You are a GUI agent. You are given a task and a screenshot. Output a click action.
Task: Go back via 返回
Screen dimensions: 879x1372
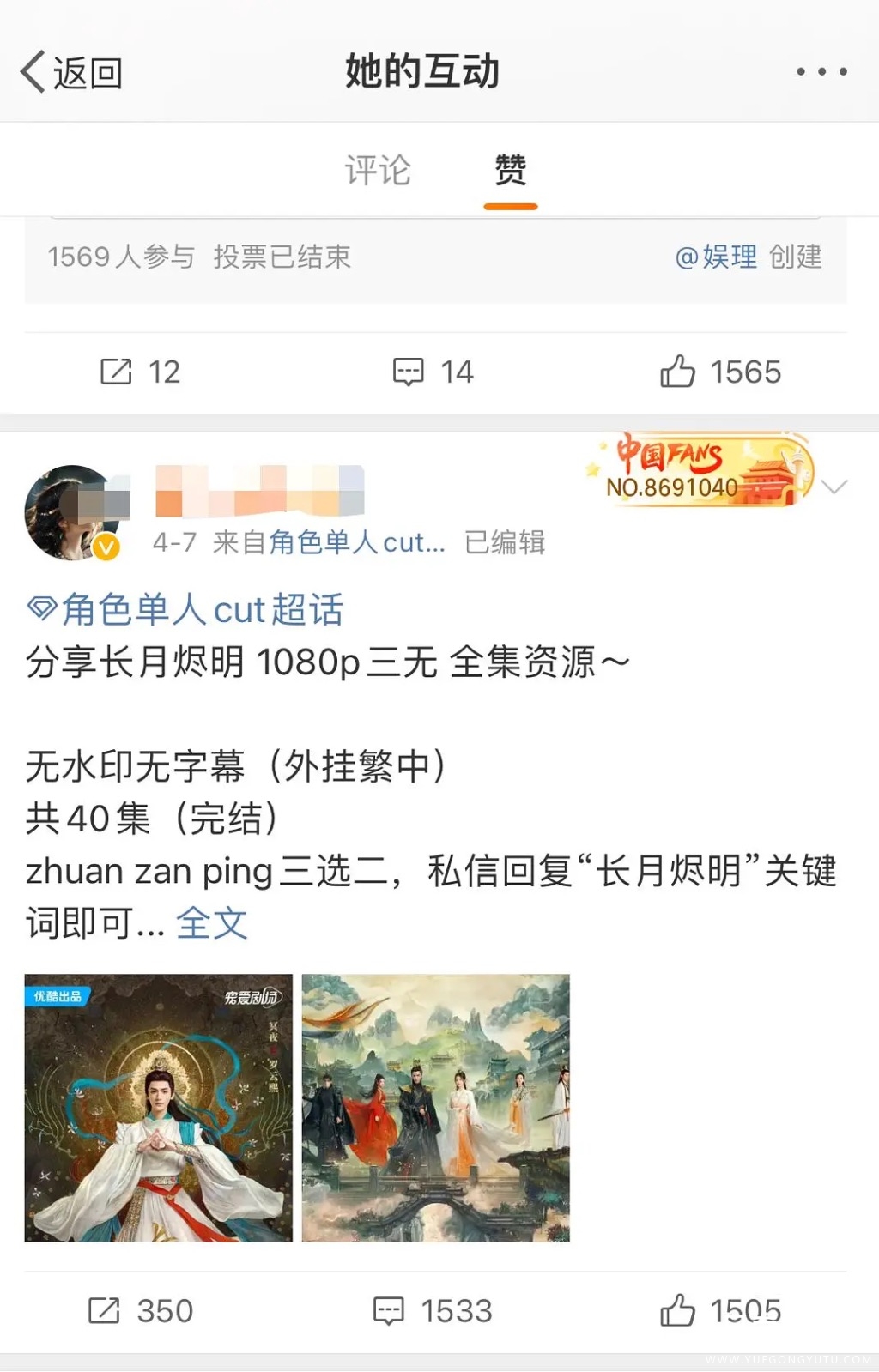click(x=71, y=72)
